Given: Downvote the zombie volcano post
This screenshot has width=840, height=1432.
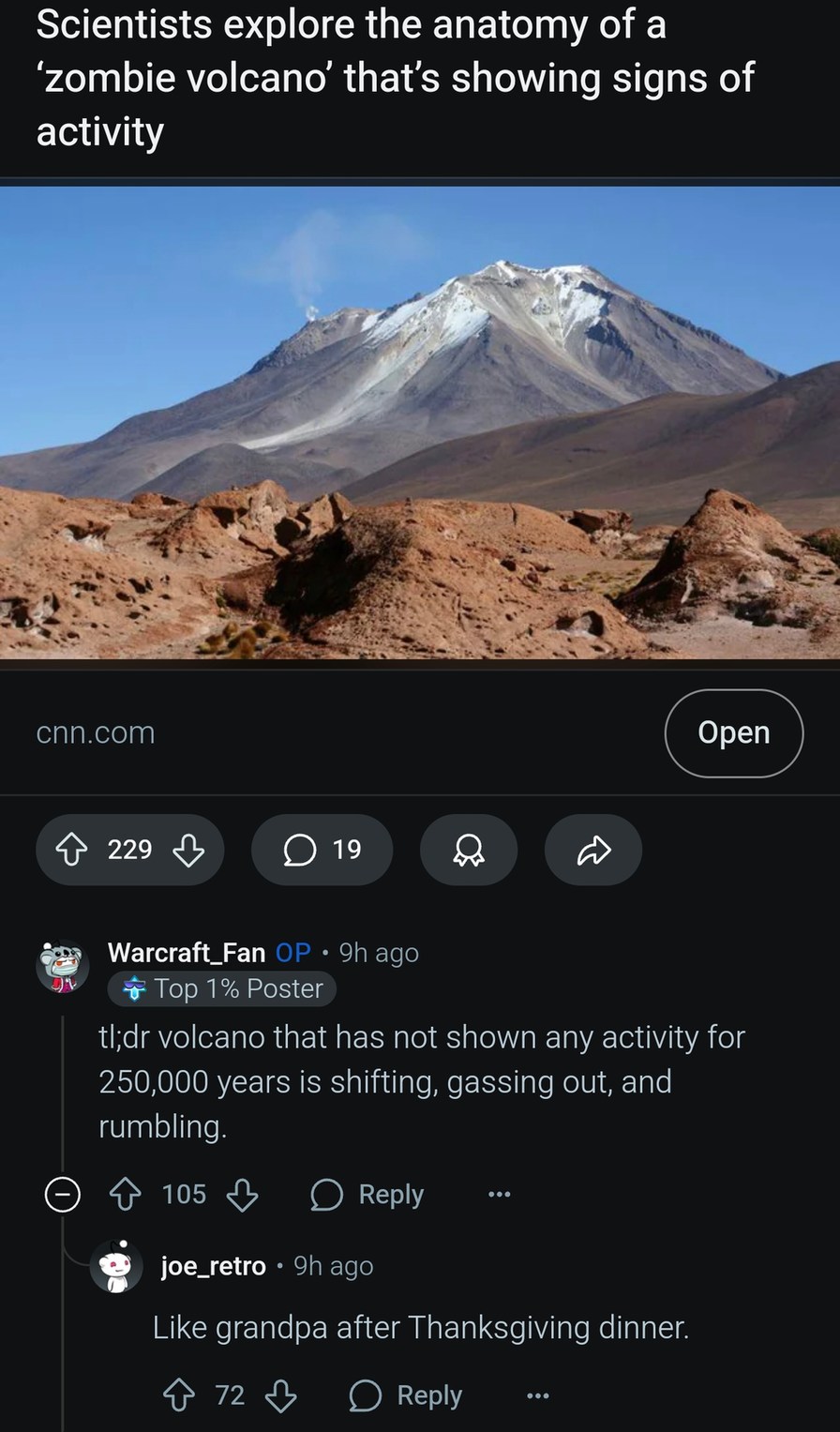Looking at the screenshot, I should pyautogui.click(x=188, y=850).
